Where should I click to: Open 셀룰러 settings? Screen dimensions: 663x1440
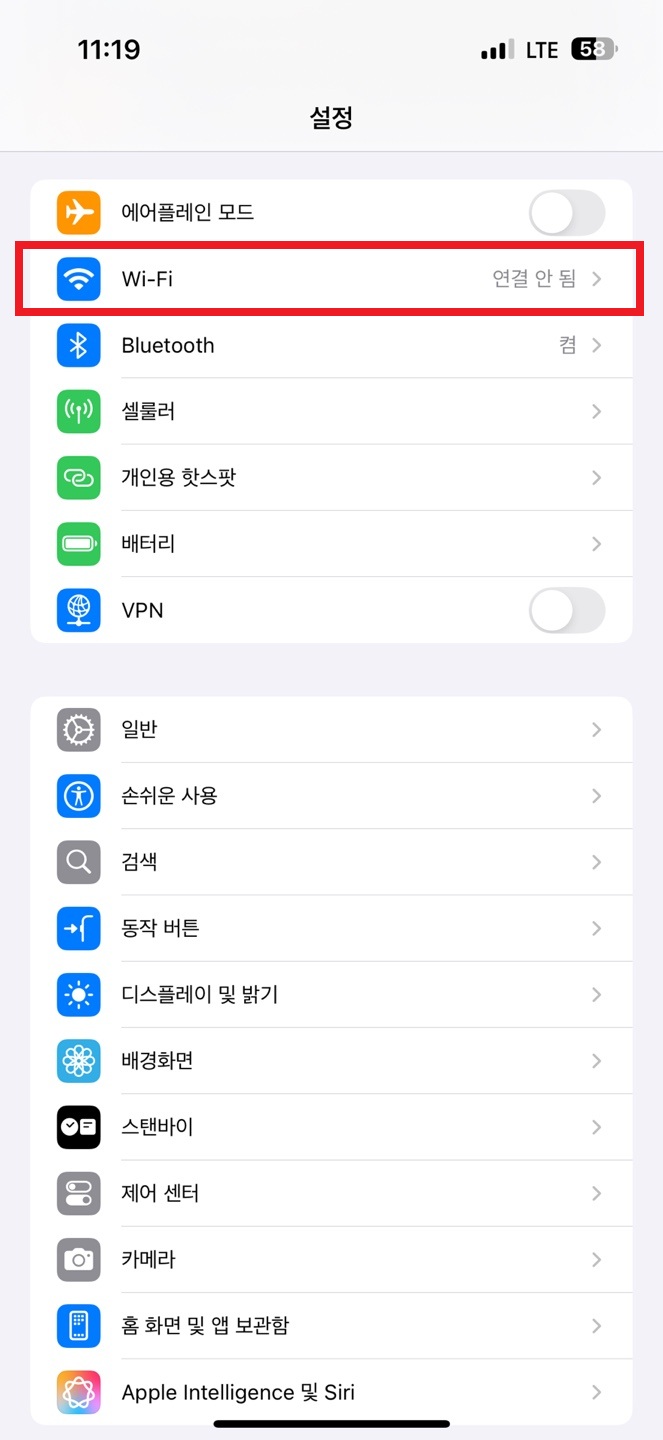coord(330,411)
